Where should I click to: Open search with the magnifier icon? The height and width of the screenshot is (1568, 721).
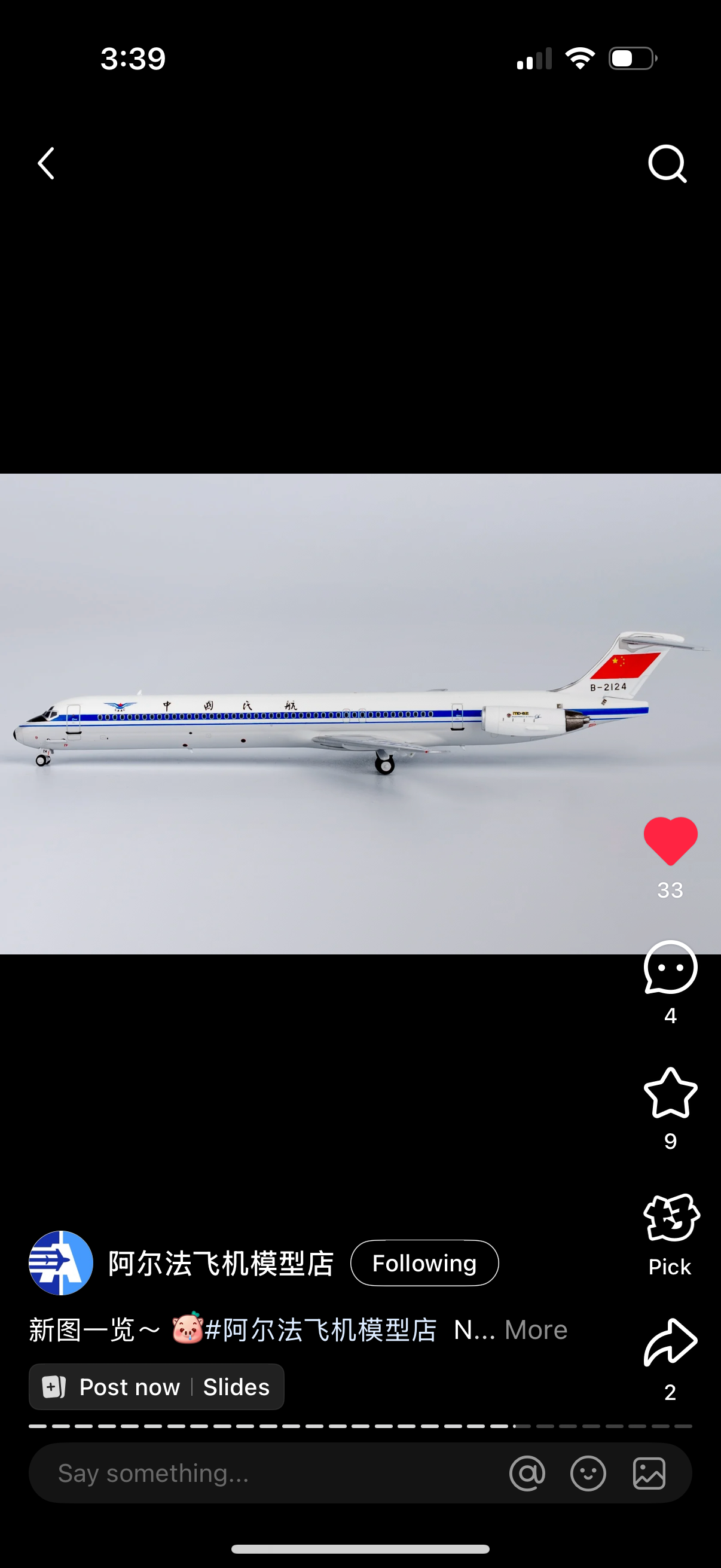coord(667,163)
